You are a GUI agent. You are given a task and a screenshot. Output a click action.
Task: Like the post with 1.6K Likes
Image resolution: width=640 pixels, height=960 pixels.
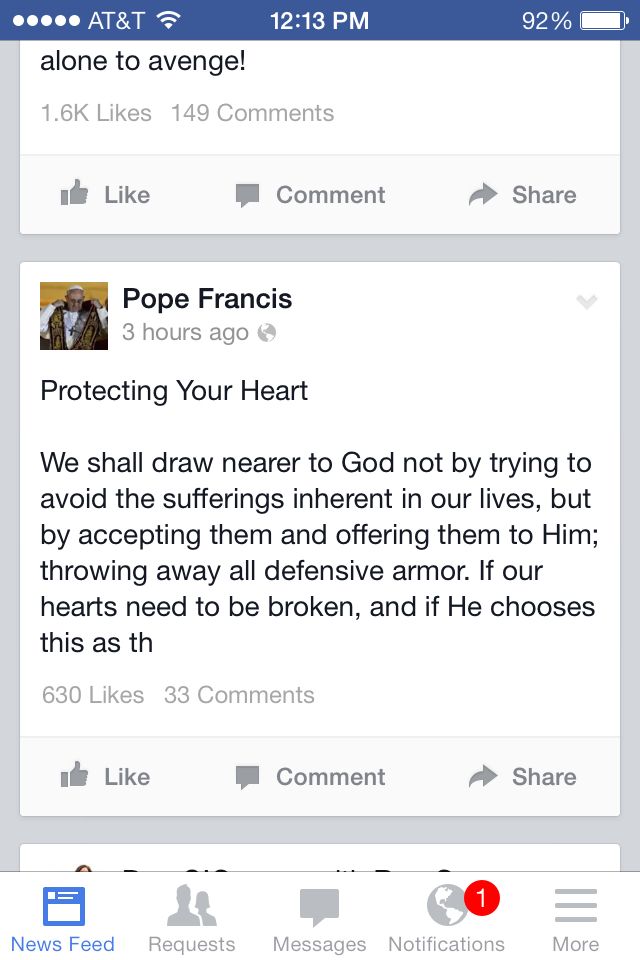[x=105, y=195]
